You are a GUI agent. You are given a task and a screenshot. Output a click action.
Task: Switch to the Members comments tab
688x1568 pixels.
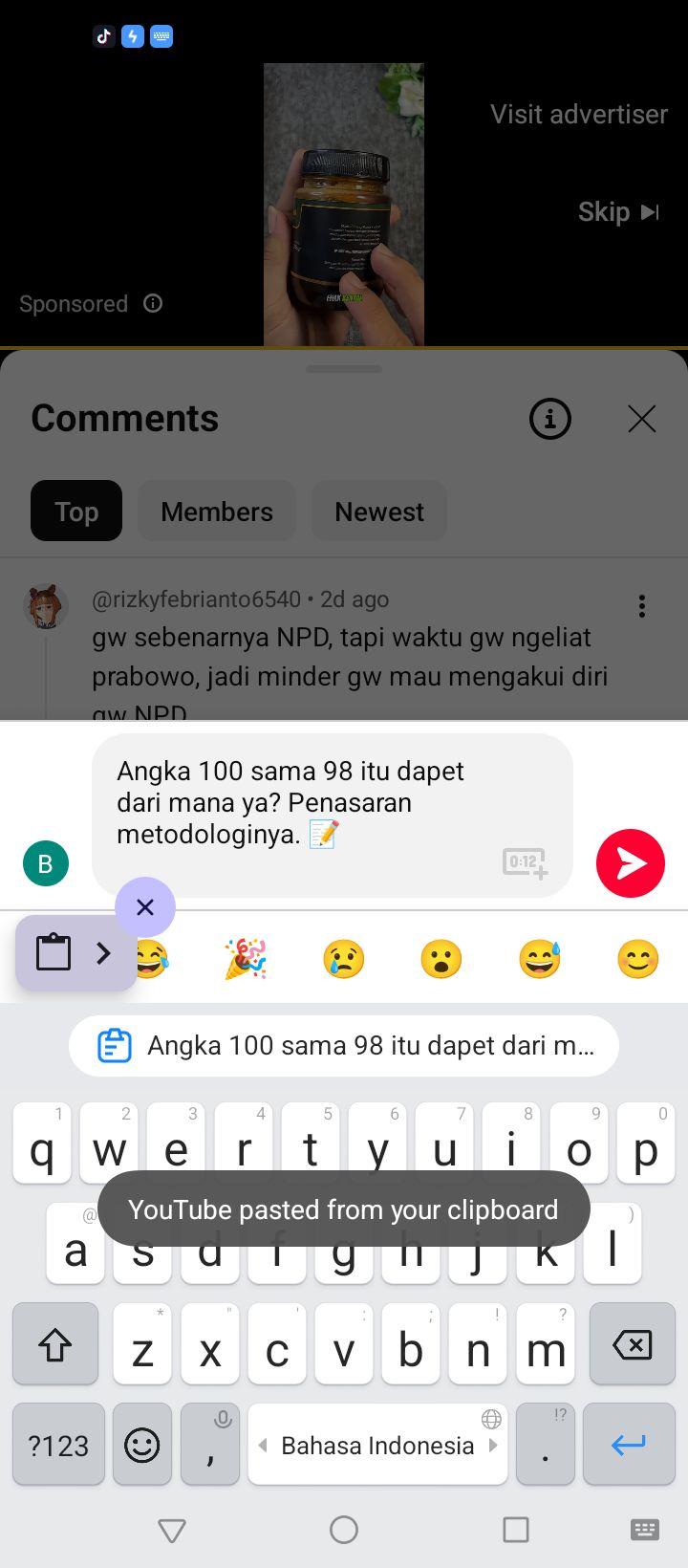[x=217, y=512]
